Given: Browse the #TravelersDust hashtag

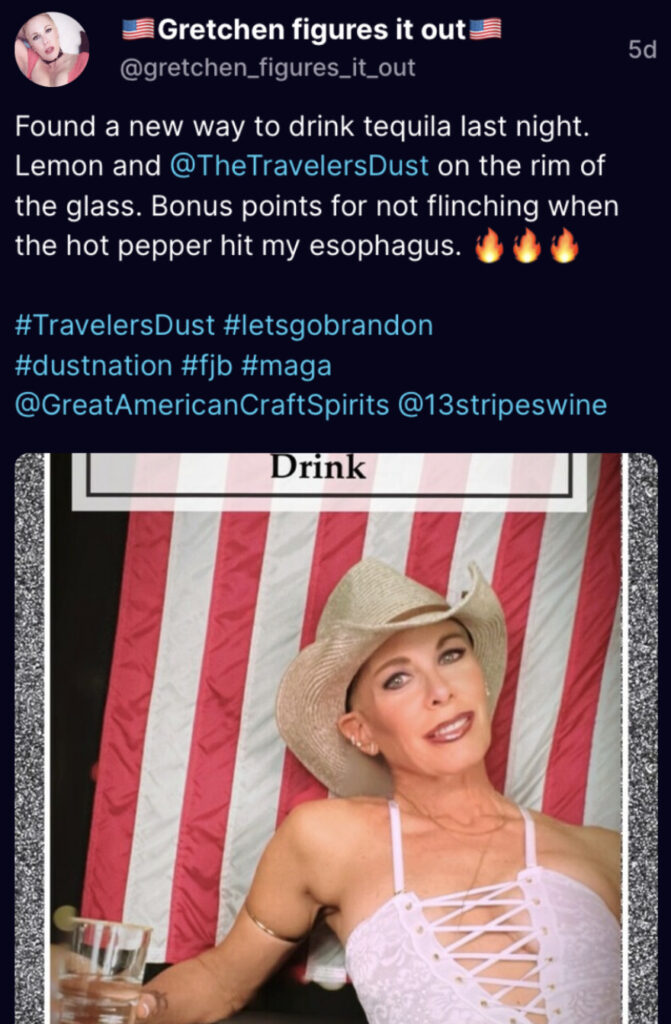Looking at the screenshot, I should pyautogui.click(x=114, y=326).
